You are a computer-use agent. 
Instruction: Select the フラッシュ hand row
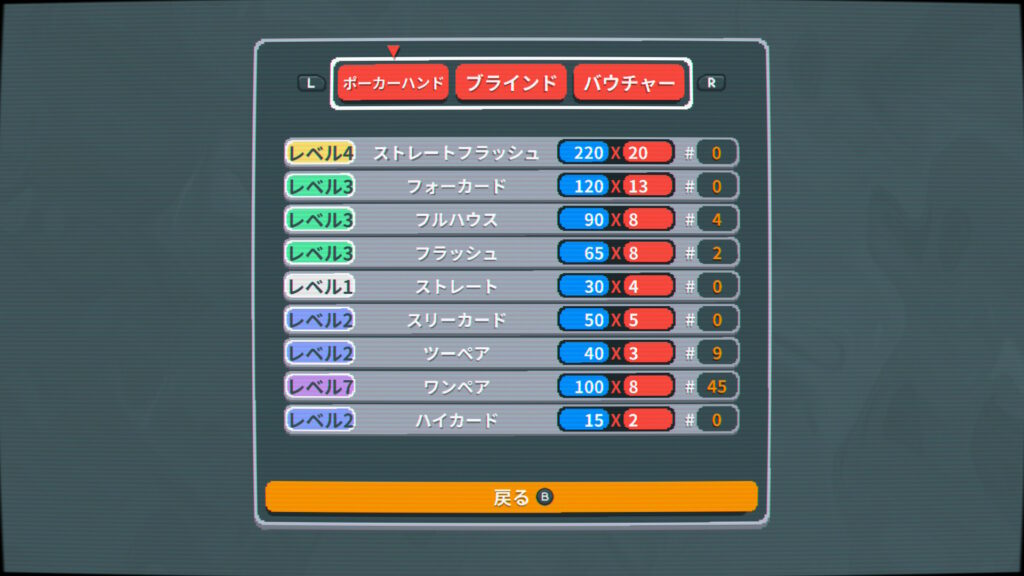511,253
